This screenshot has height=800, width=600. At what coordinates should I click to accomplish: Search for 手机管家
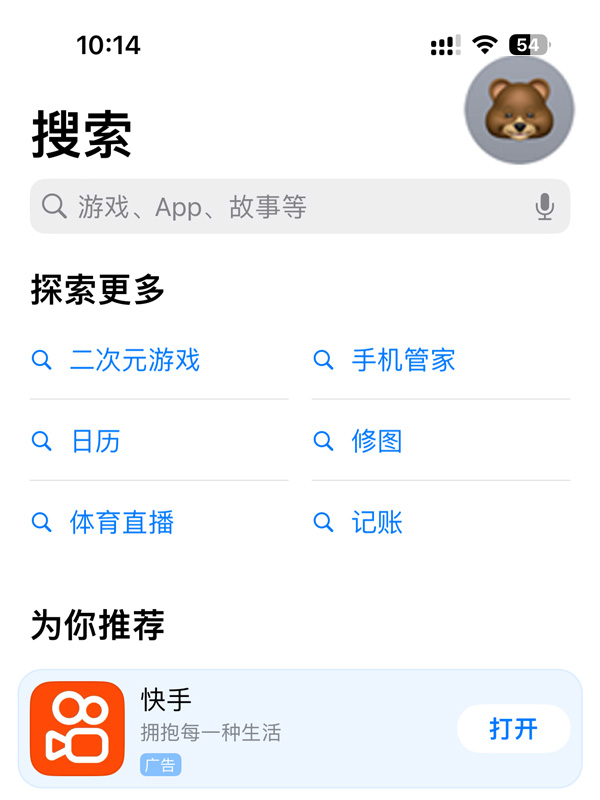pyautogui.click(x=403, y=360)
